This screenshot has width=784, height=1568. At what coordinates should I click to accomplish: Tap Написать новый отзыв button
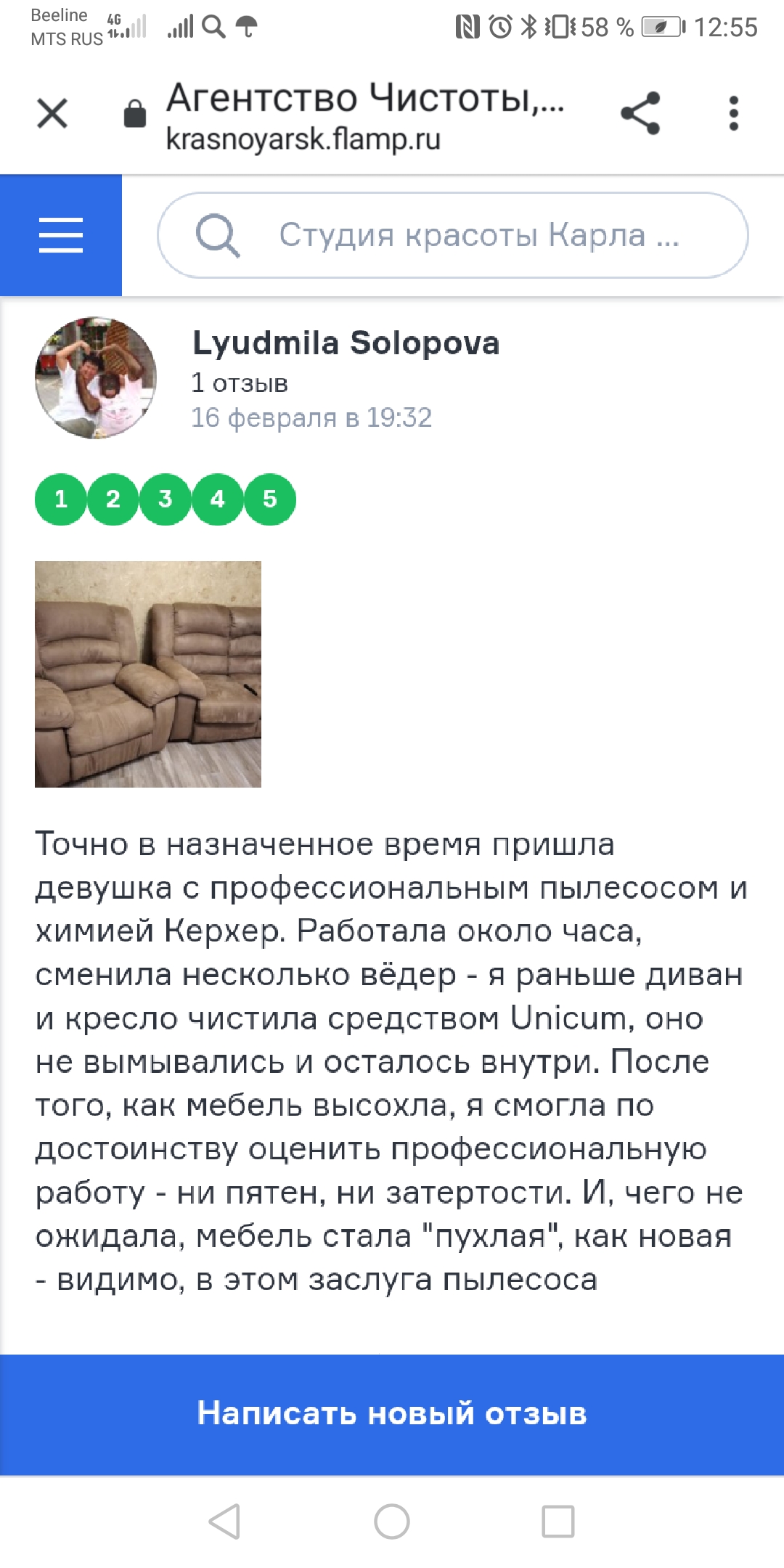(392, 1414)
